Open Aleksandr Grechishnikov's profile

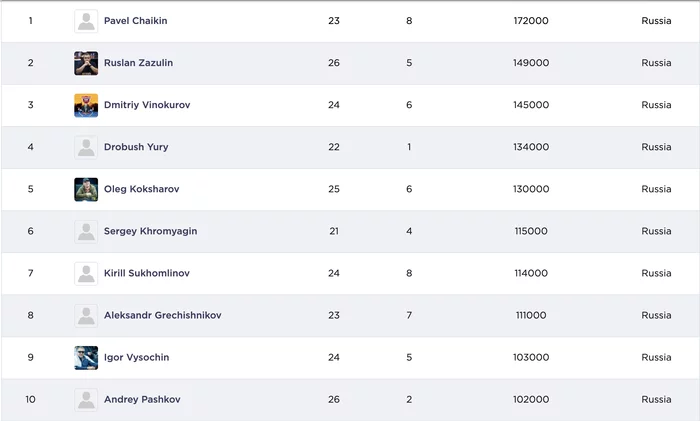[162, 315]
